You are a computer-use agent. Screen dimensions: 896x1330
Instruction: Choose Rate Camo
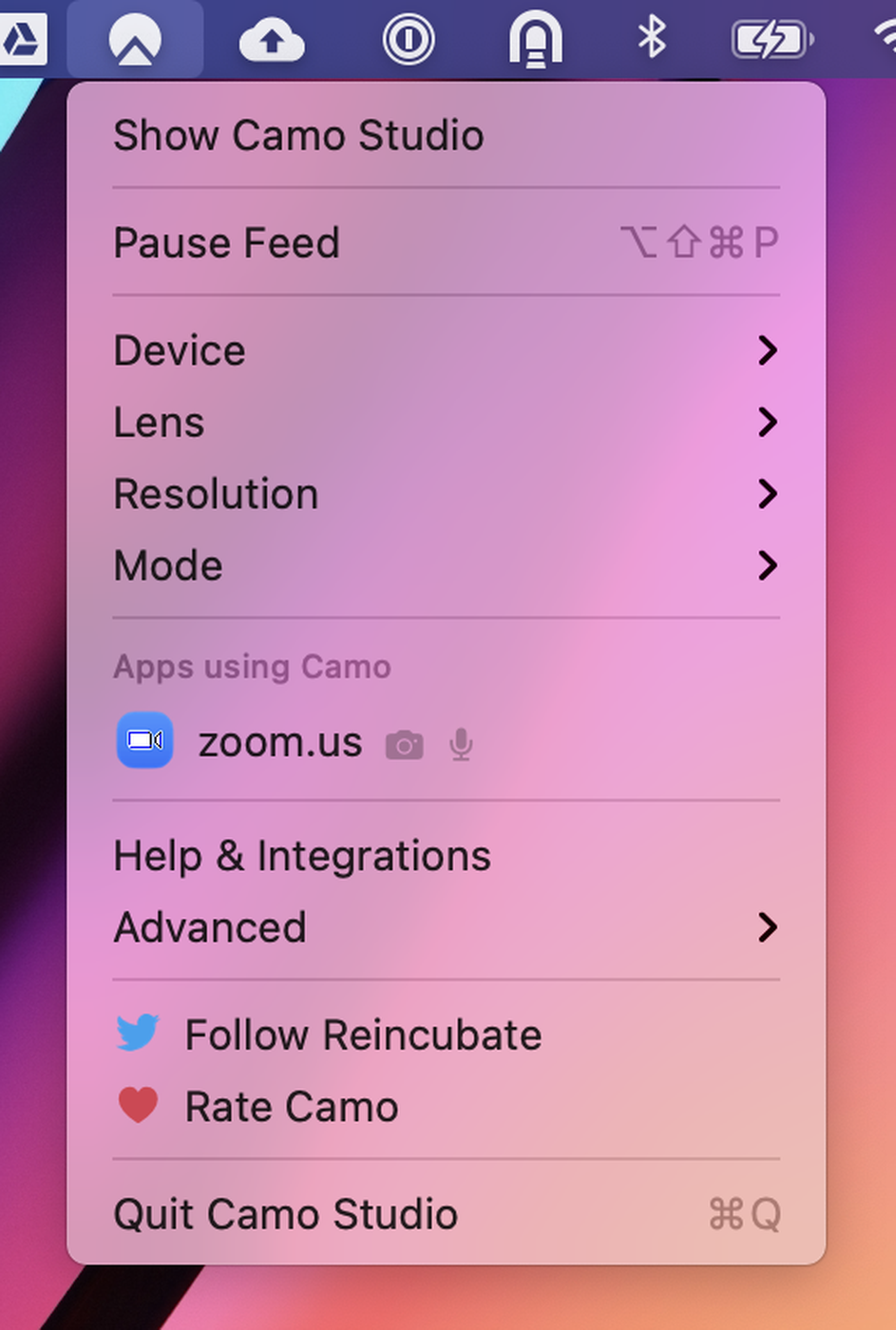[291, 1107]
